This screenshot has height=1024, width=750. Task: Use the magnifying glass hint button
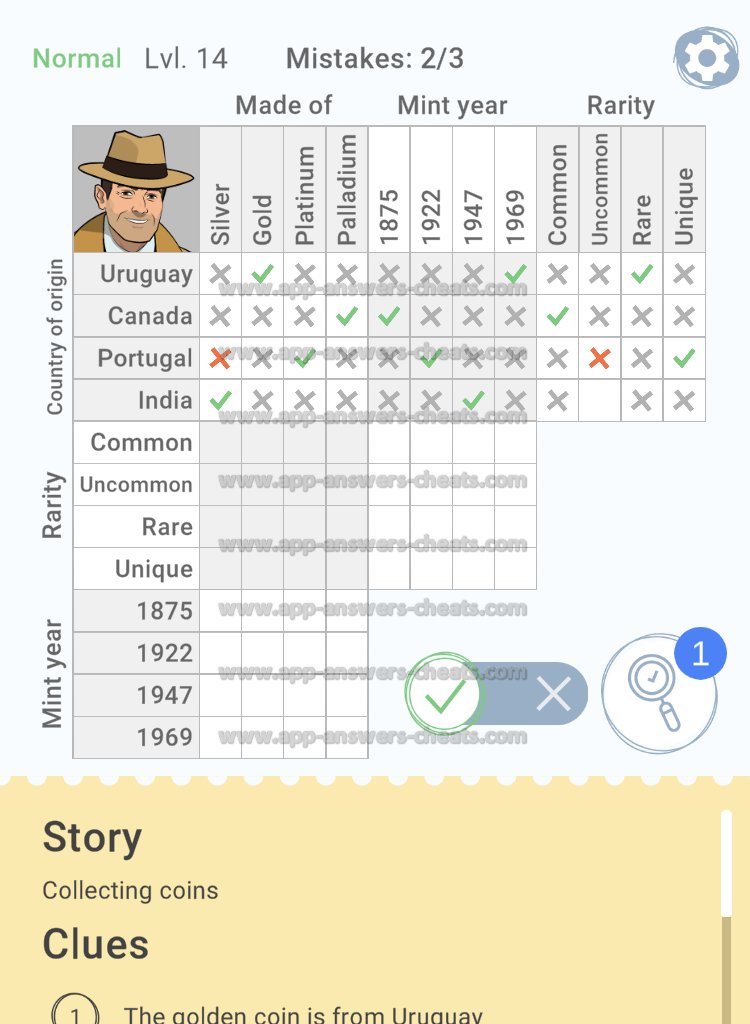point(658,693)
